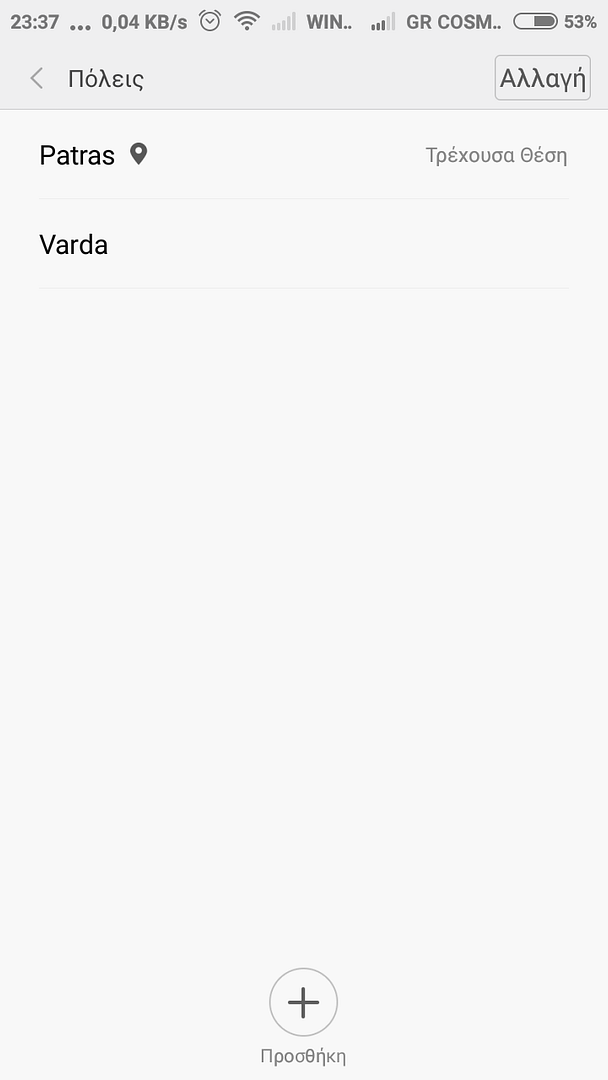The width and height of the screenshot is (608, 1080).
Task: Select the Varda city row
Action: [x=304, y=245]
